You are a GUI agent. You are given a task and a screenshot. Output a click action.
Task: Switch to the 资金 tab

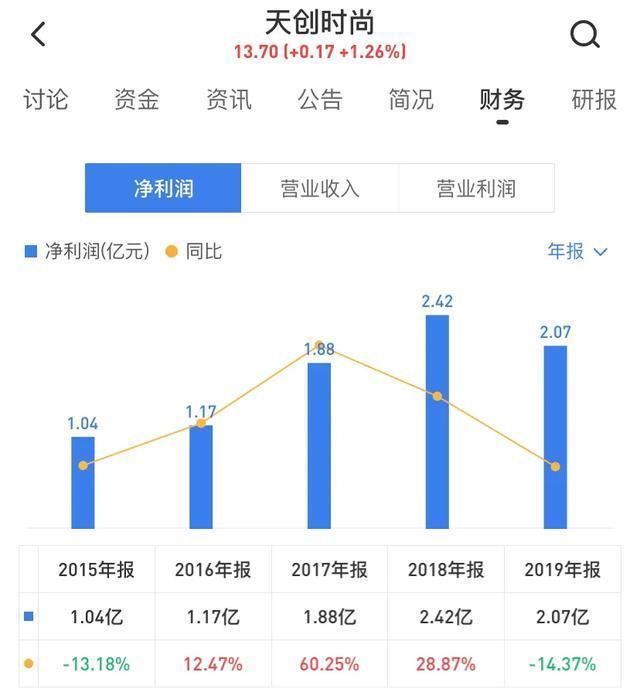[x=137, y=100]
